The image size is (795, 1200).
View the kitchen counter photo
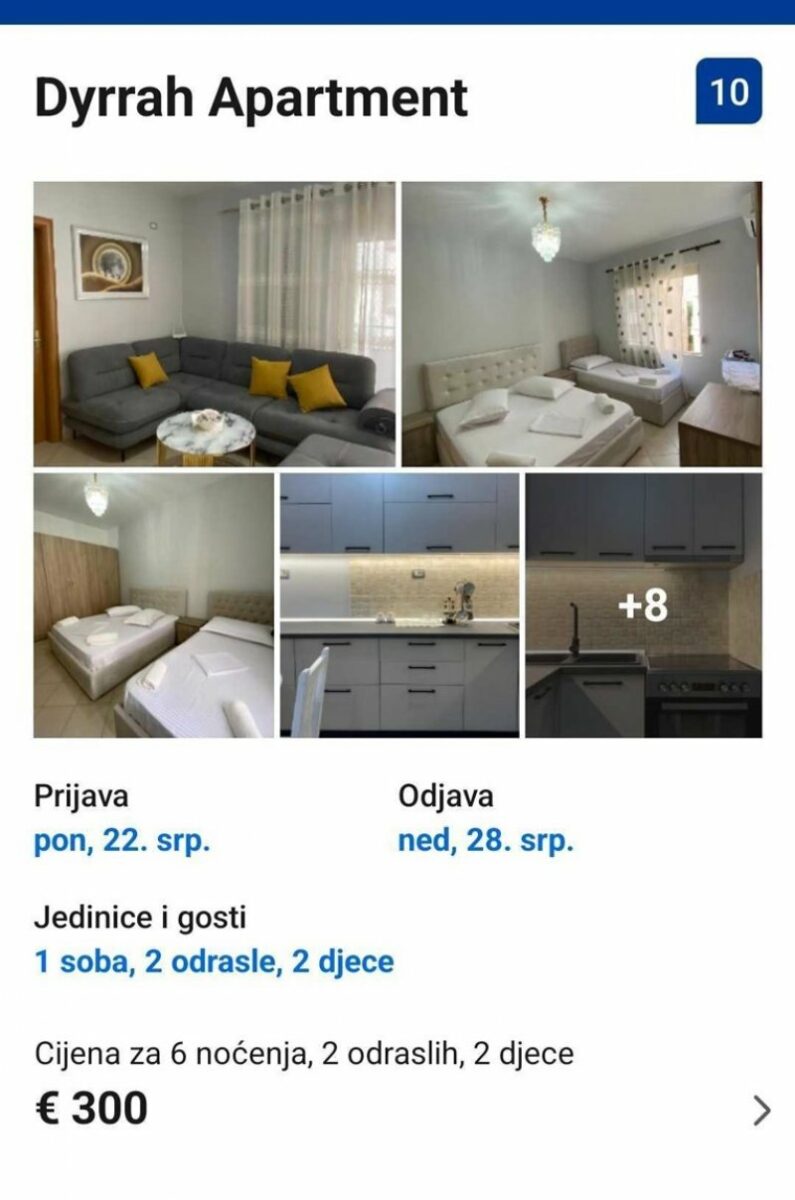399,605
